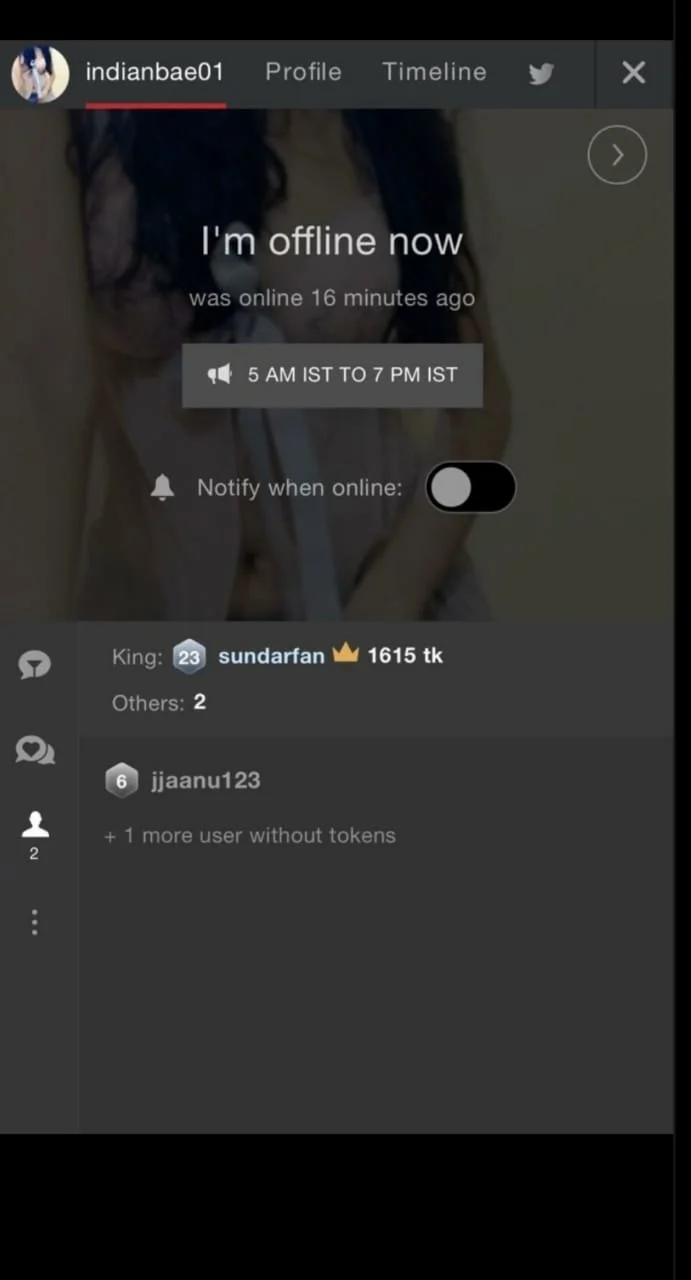Switch to the Timeline tab
This screenshot has width=691, height=1280.
coord(434,72)
